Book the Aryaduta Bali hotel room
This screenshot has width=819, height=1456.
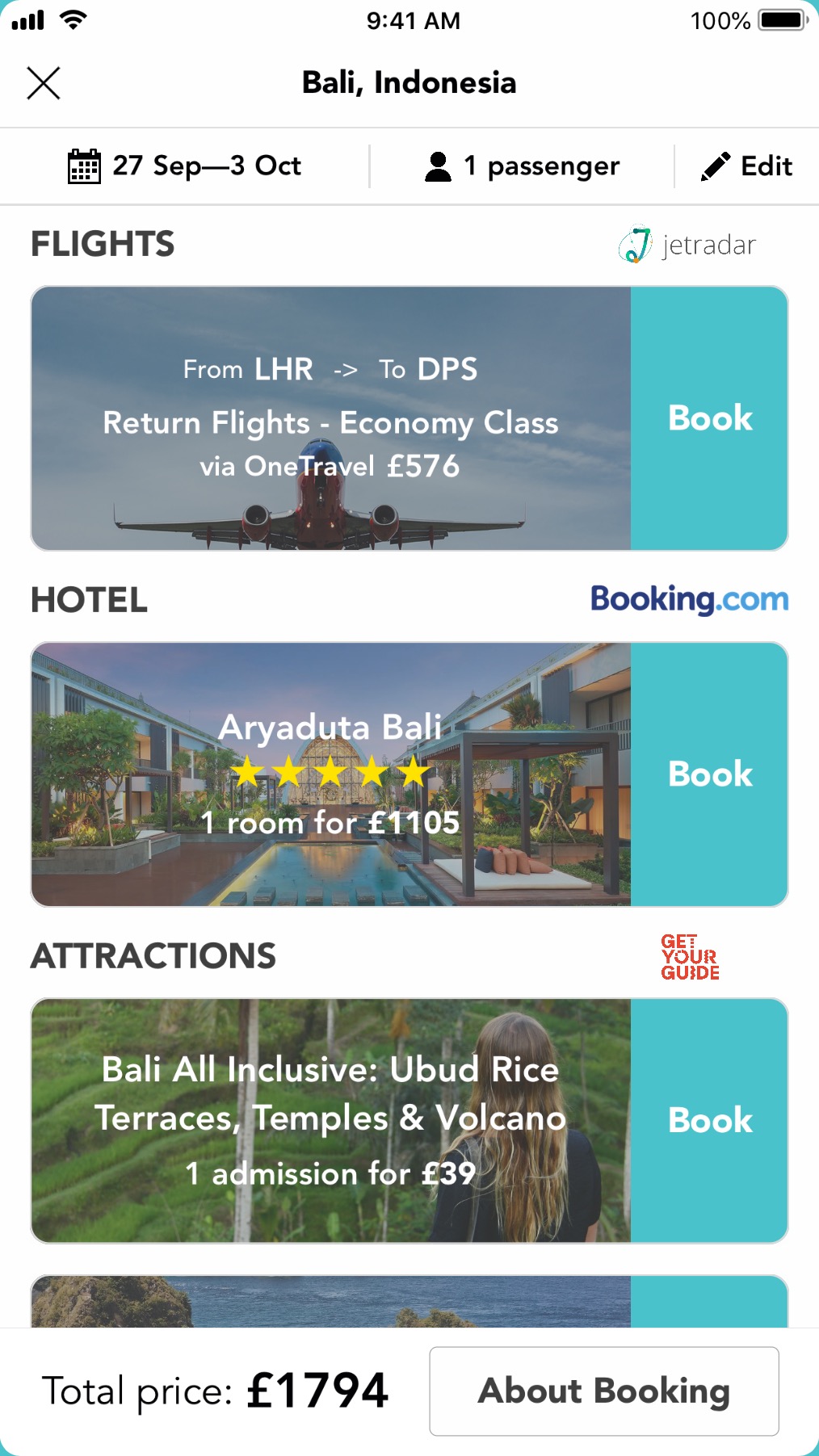point(709,774)
